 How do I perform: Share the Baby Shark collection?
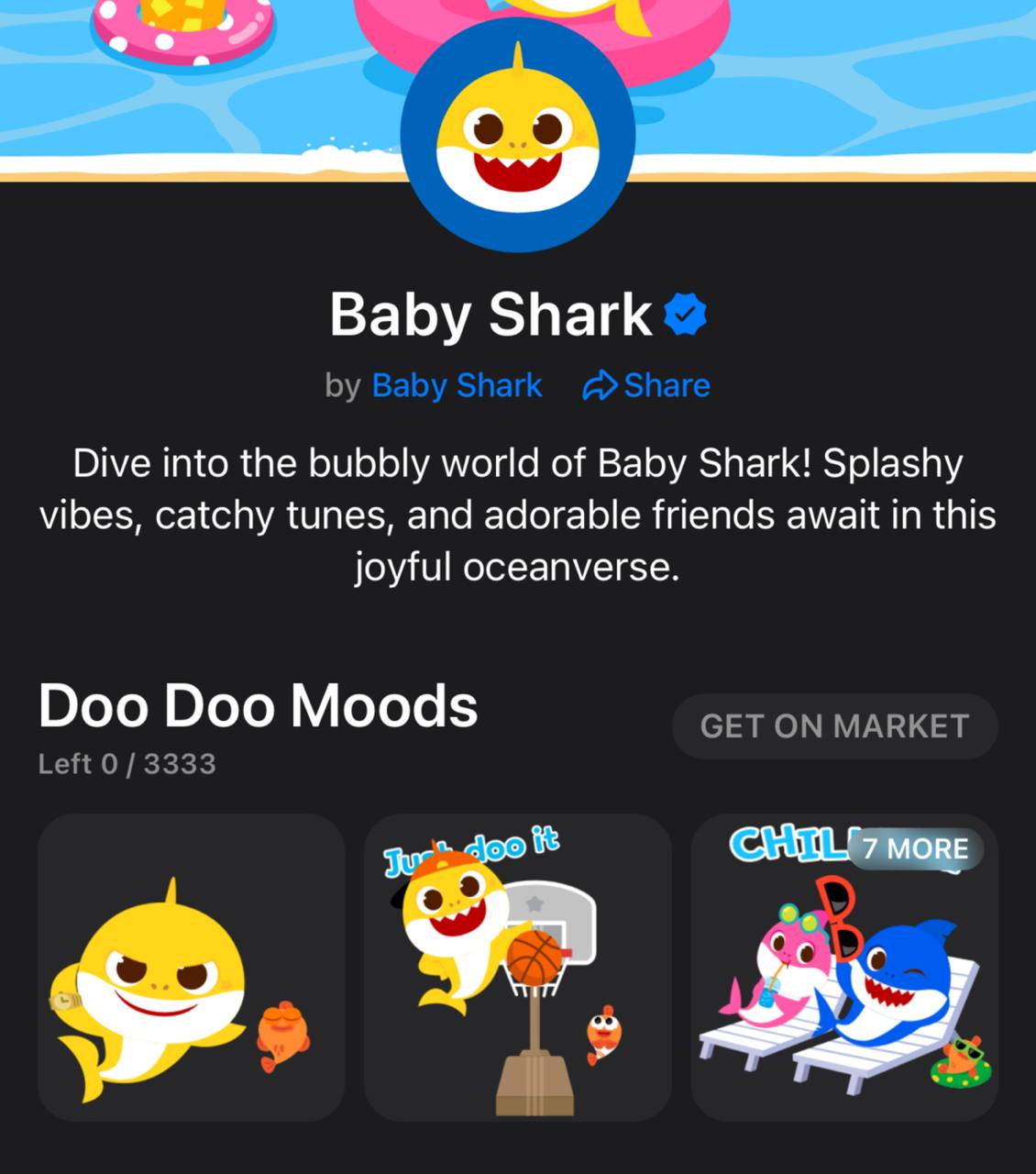[x=646, y=385]
